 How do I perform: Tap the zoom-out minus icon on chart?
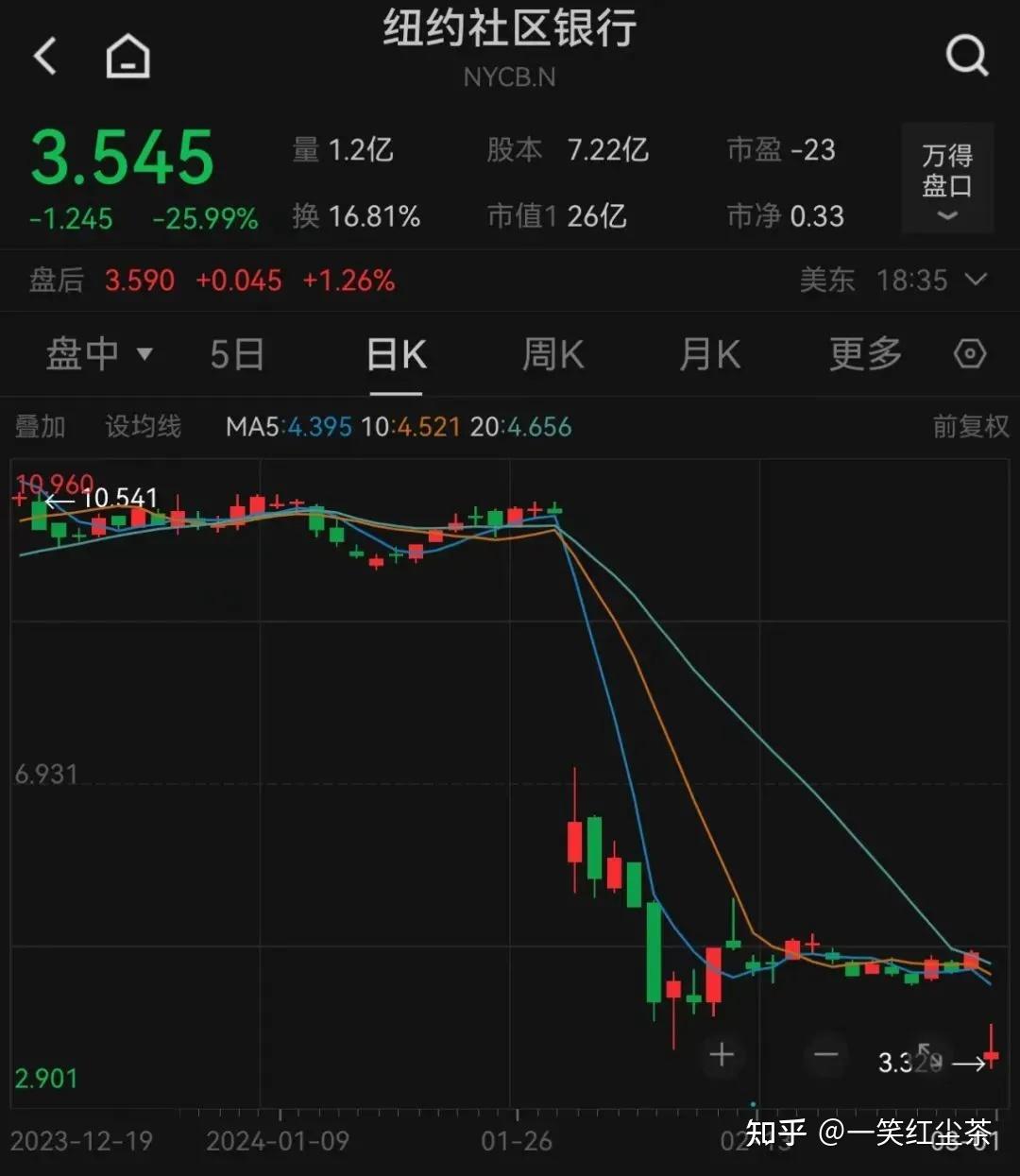(x=826, y=1055)
